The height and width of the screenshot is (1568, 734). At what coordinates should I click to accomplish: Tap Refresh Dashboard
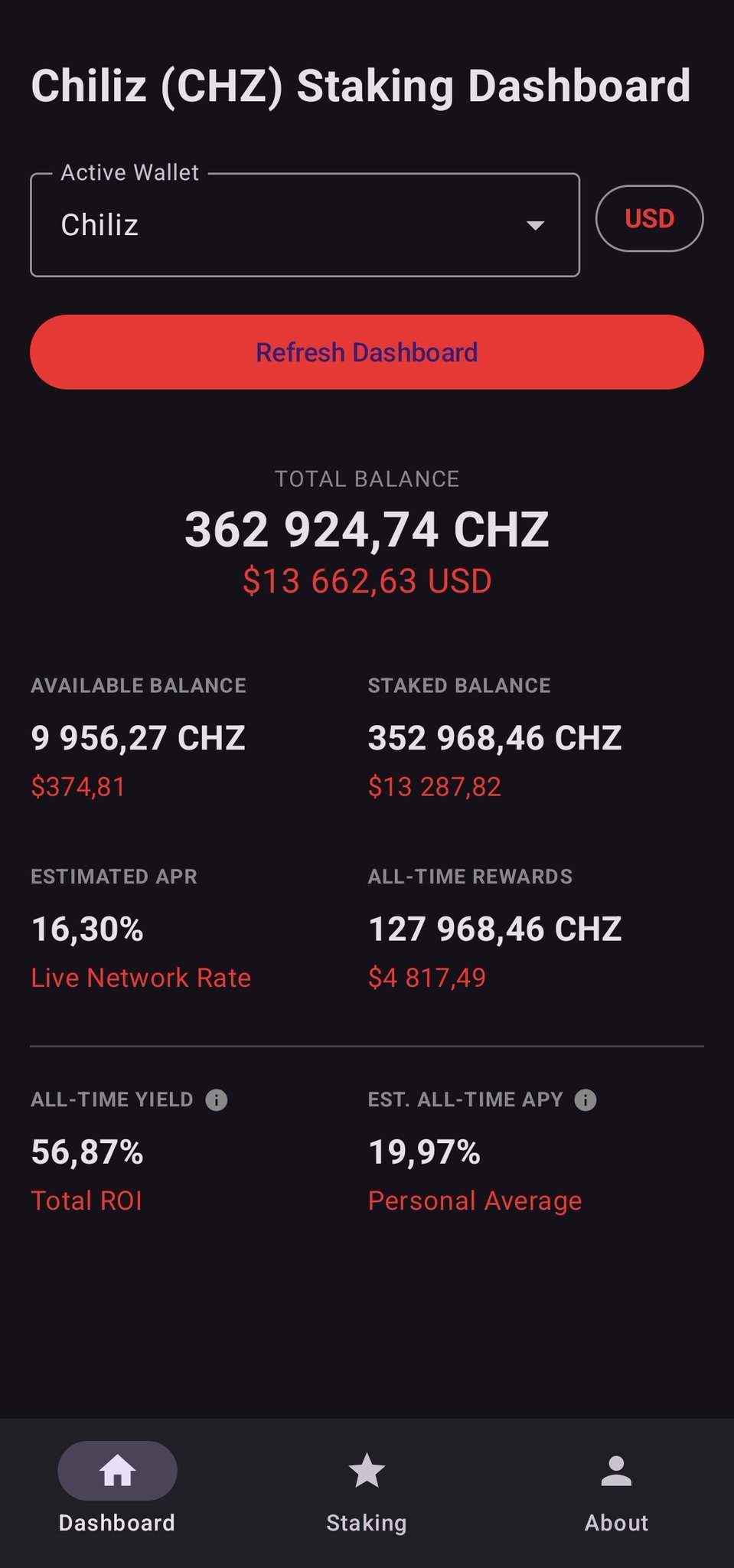[367, 352]
